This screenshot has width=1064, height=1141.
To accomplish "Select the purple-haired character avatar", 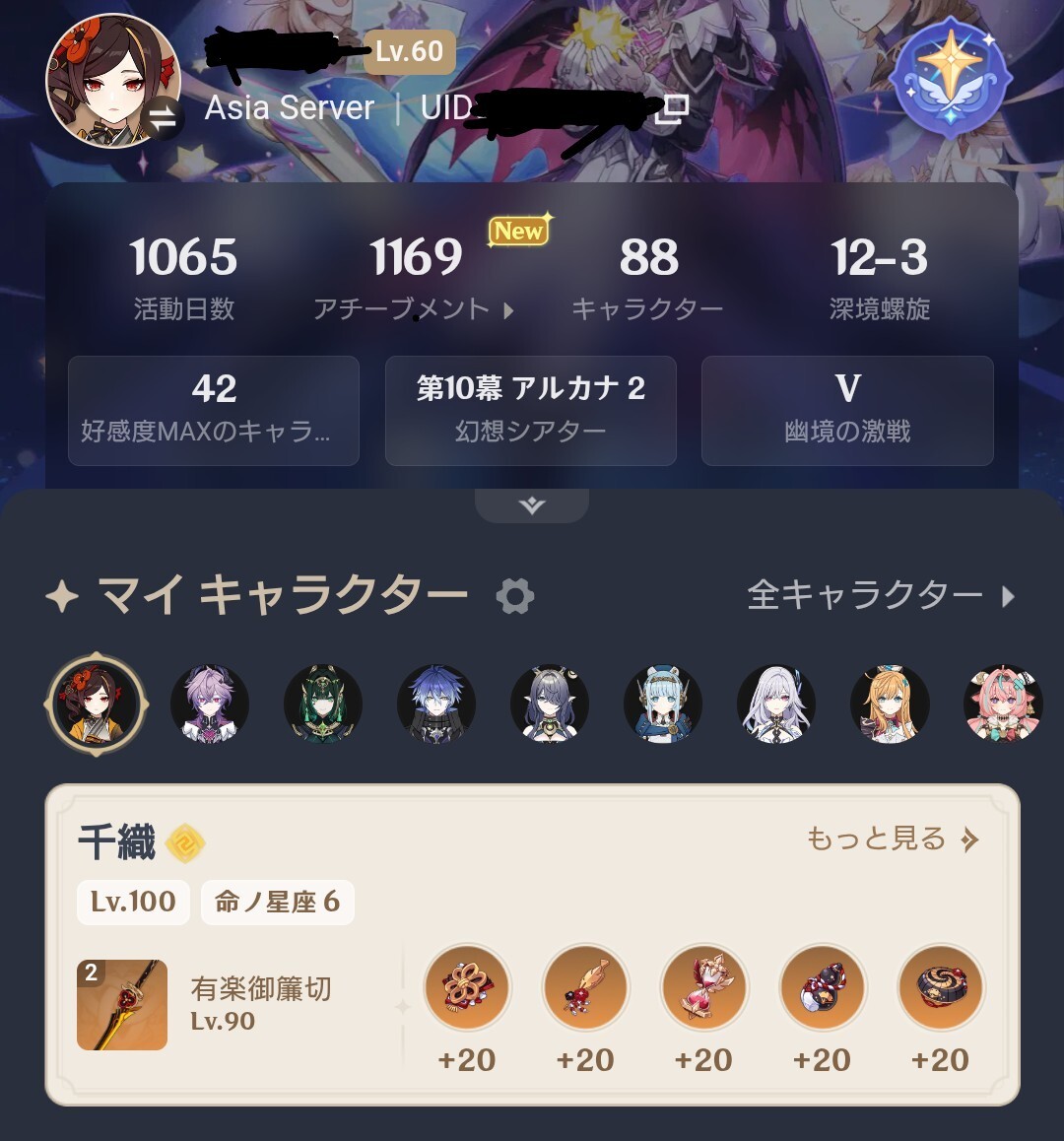I will click(x=209, y=704).
